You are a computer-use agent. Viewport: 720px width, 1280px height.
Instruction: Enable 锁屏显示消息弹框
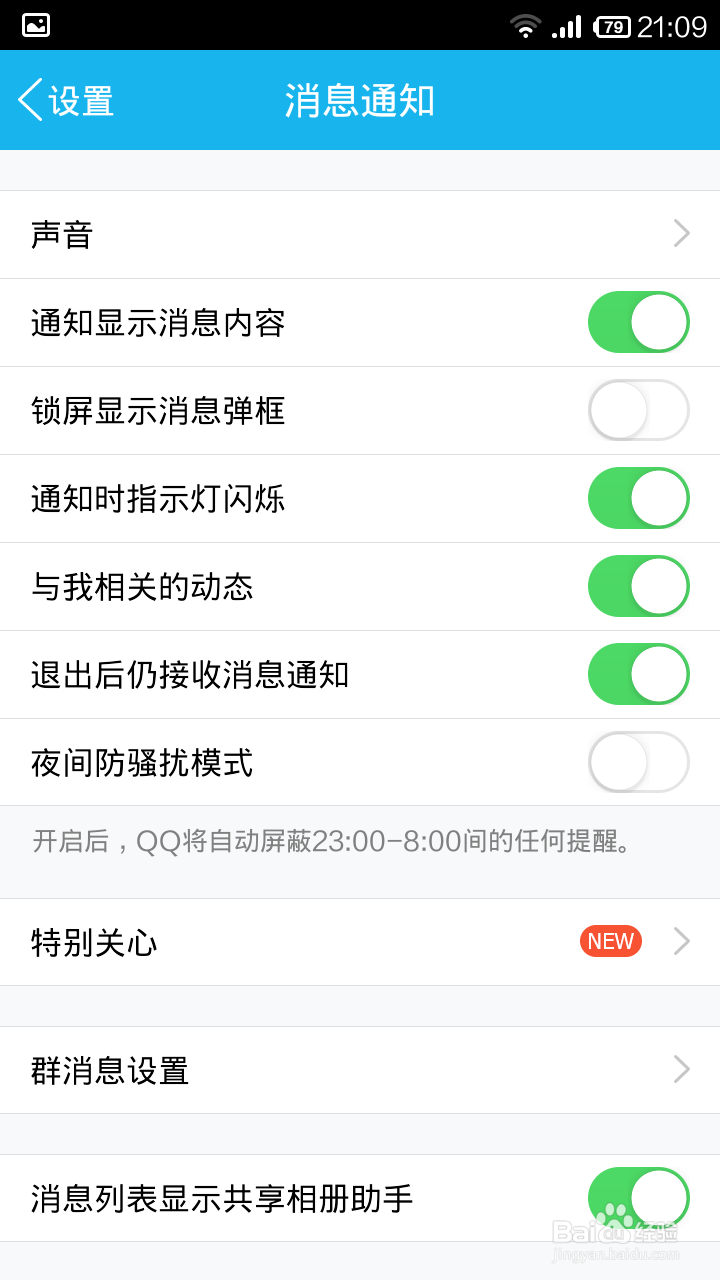click(x=638, y=410)
